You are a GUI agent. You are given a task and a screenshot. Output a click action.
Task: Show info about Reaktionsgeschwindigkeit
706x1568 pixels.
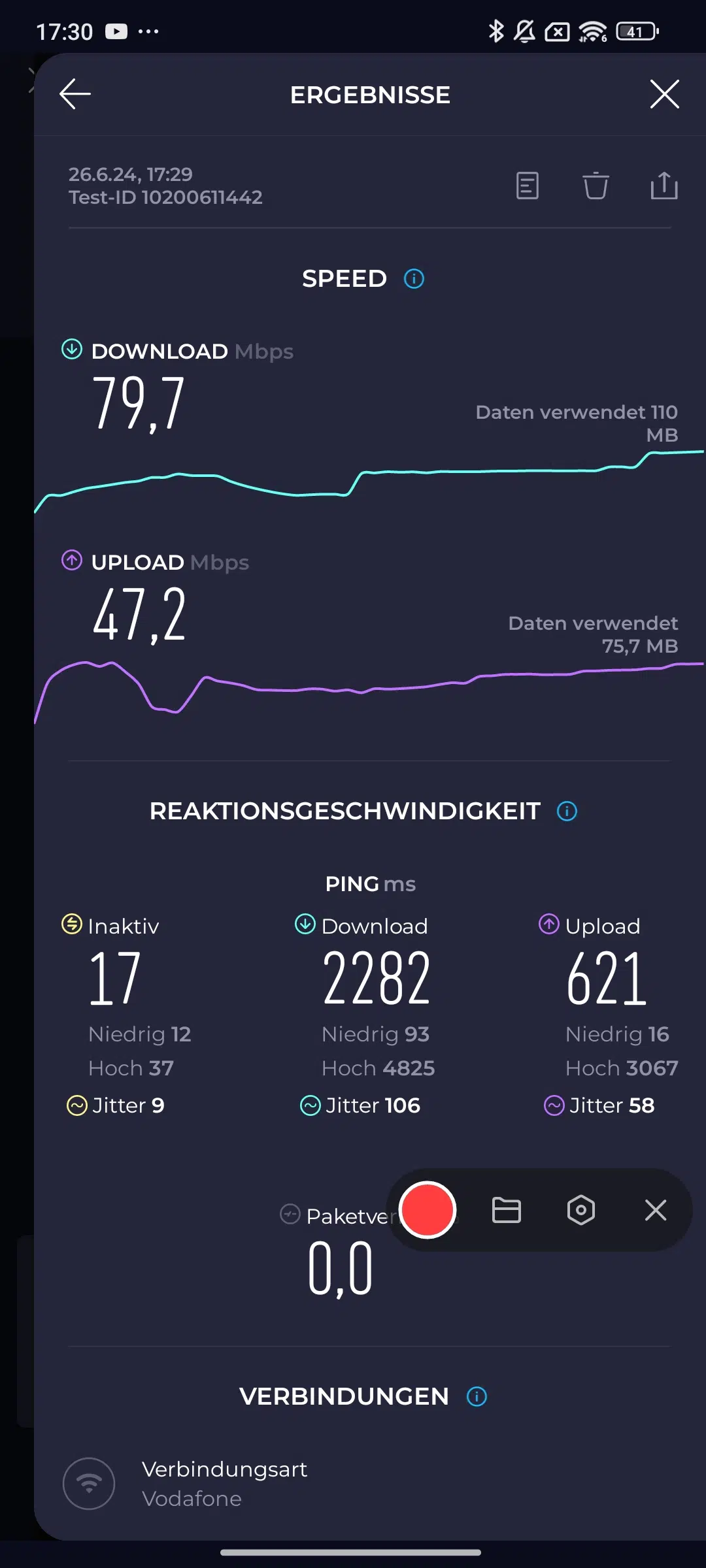(x=567, y=811)
